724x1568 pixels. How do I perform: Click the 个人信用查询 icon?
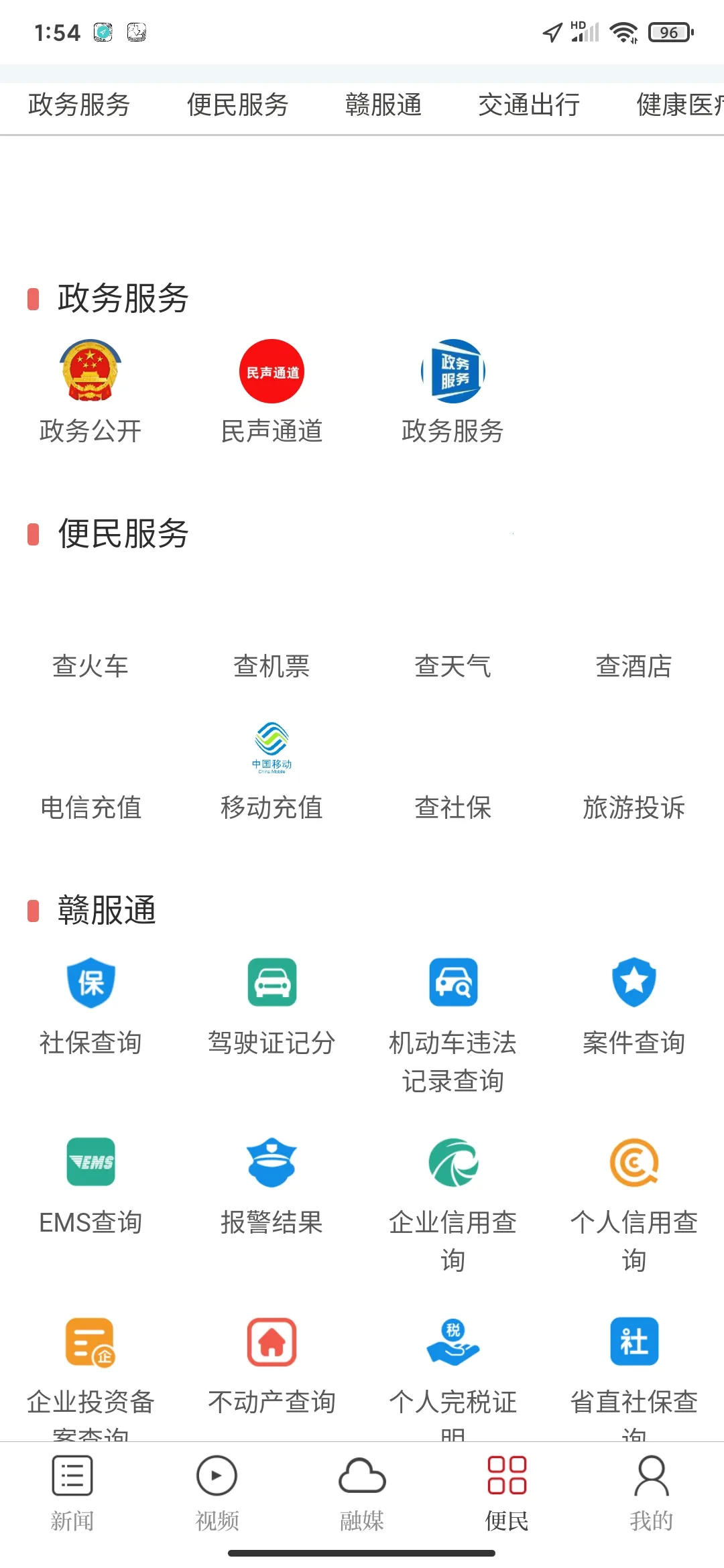click(633, 1163)
